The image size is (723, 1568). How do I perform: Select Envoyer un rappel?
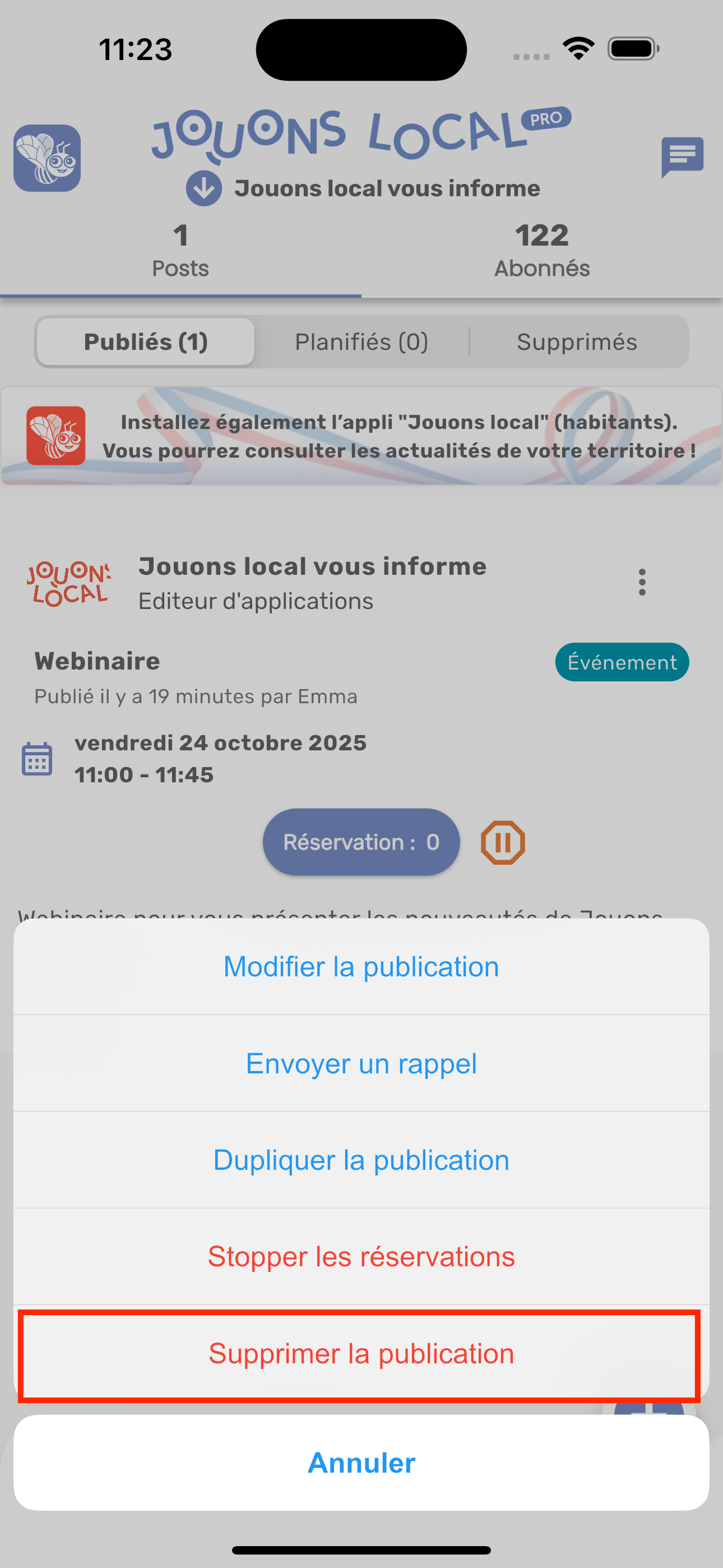(x=361, y=1063)
